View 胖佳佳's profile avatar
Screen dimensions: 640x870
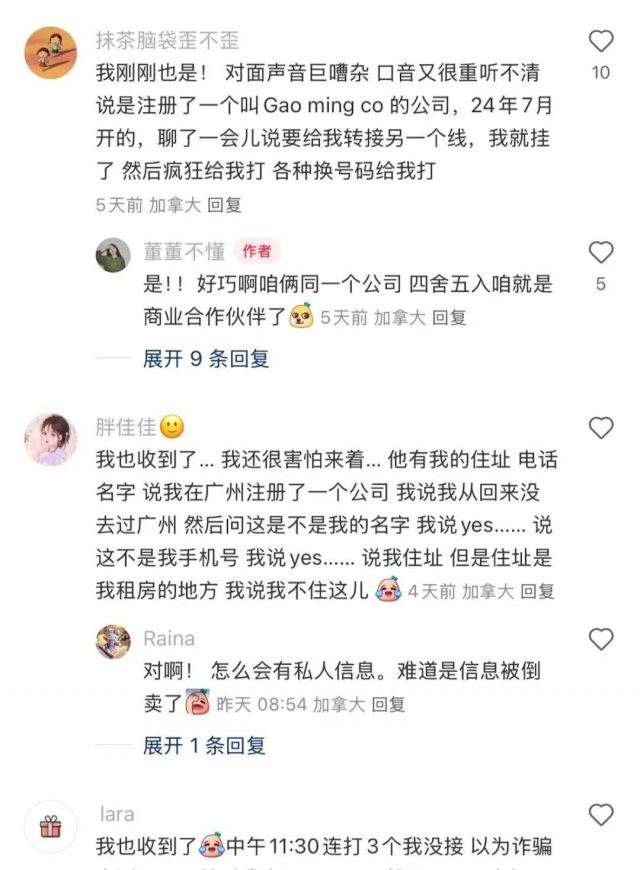(x=51, y=439)
